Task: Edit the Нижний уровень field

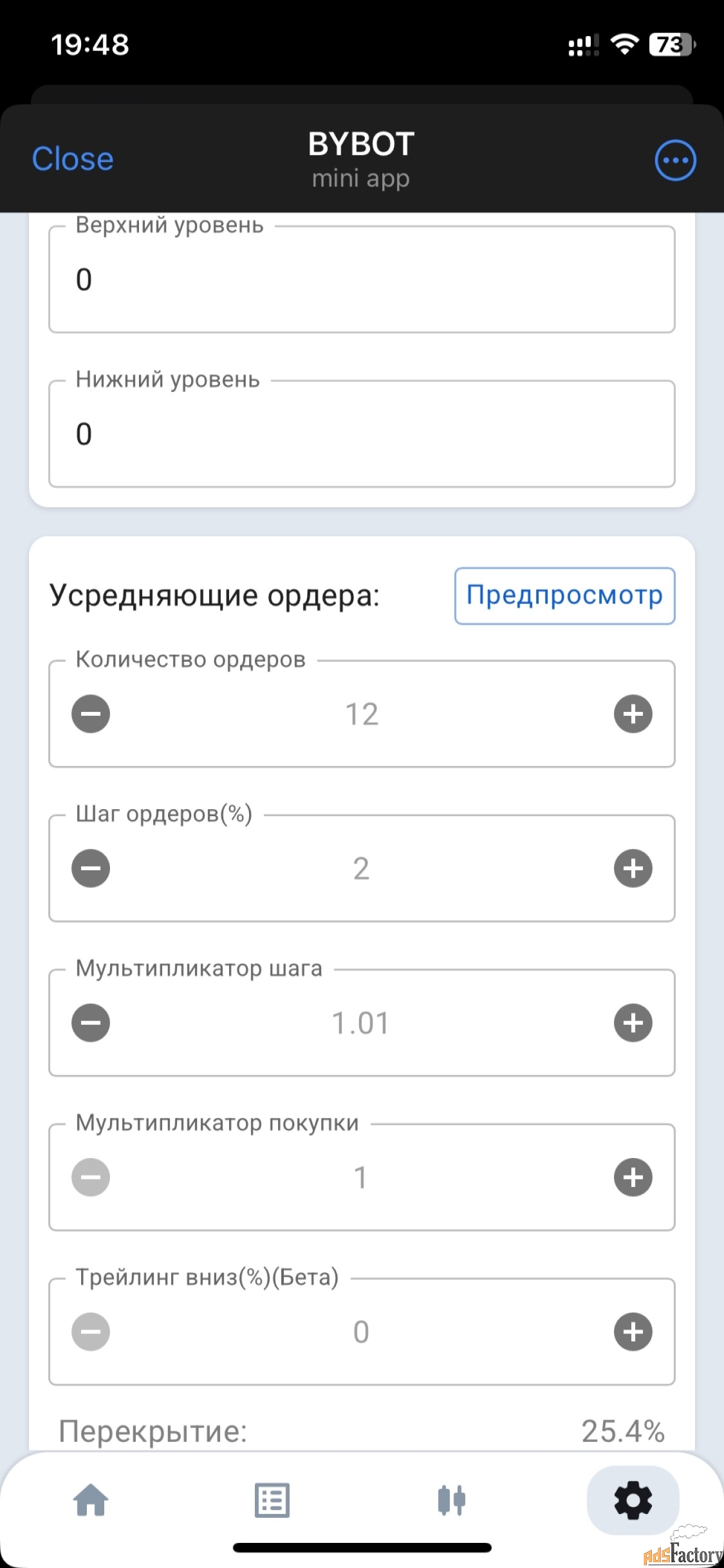Action: tap(362, 434)
